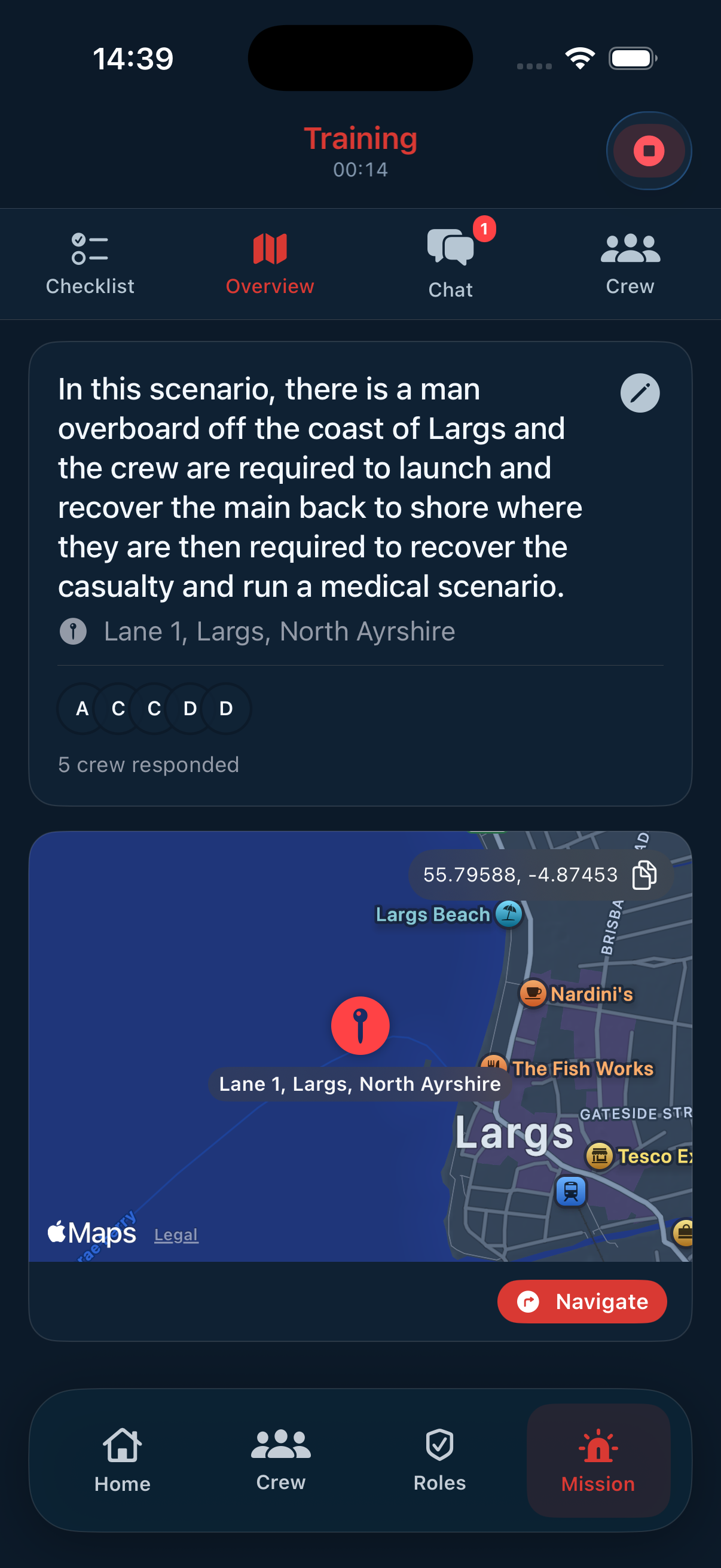Open the Chat tab label
This screenshot has height=1568, width=721.
coord(450,289)
